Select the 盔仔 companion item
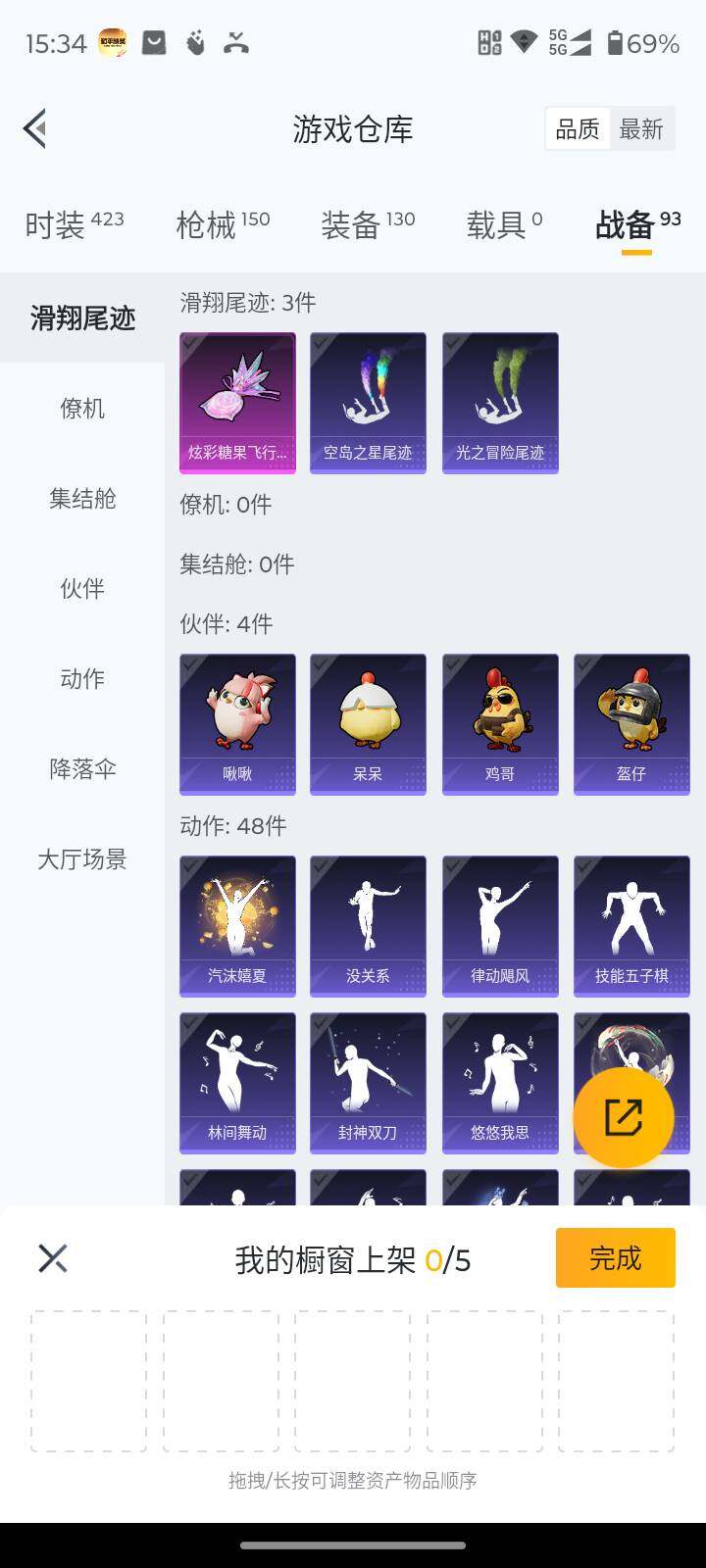The image size is (706, 1568). [631, 723]
